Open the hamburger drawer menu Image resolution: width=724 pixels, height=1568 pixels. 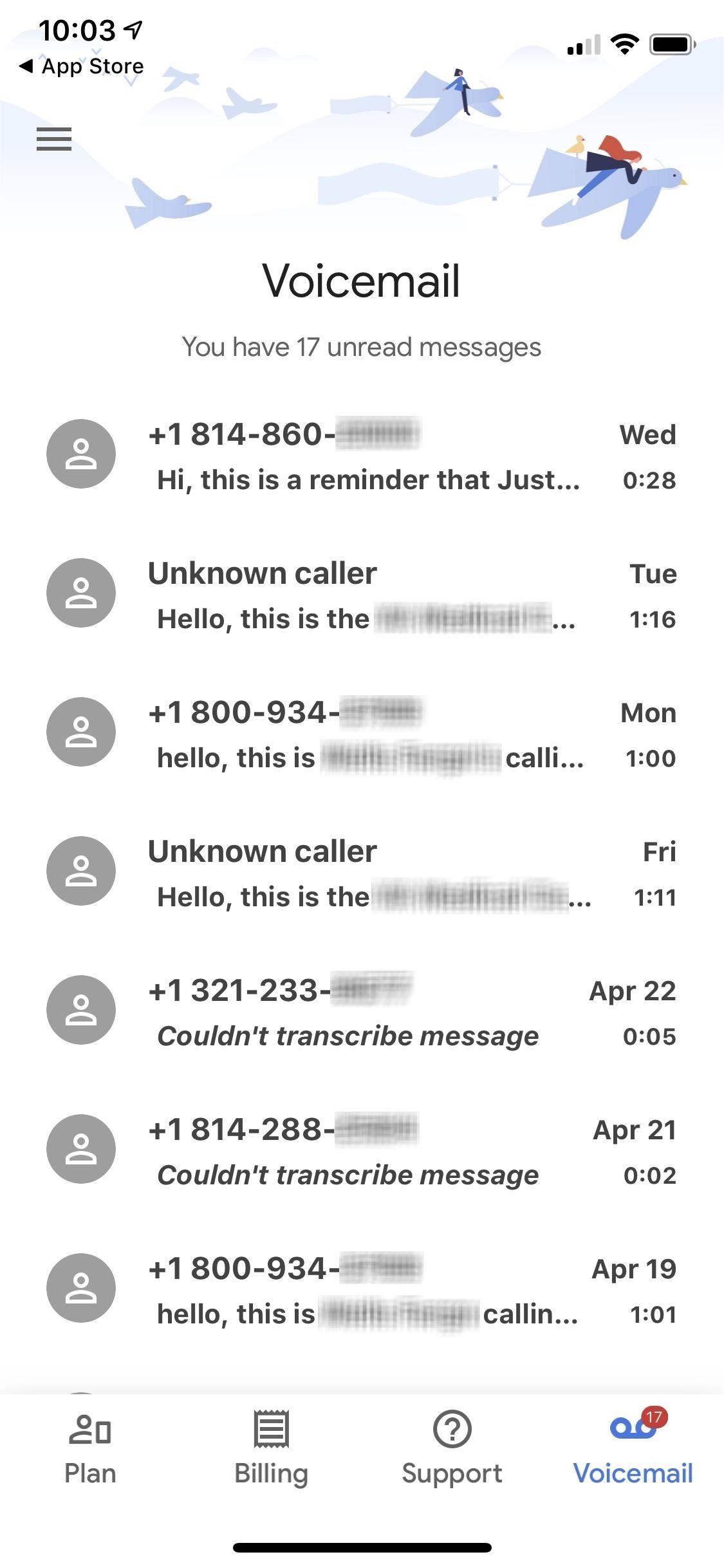(54, 138)
